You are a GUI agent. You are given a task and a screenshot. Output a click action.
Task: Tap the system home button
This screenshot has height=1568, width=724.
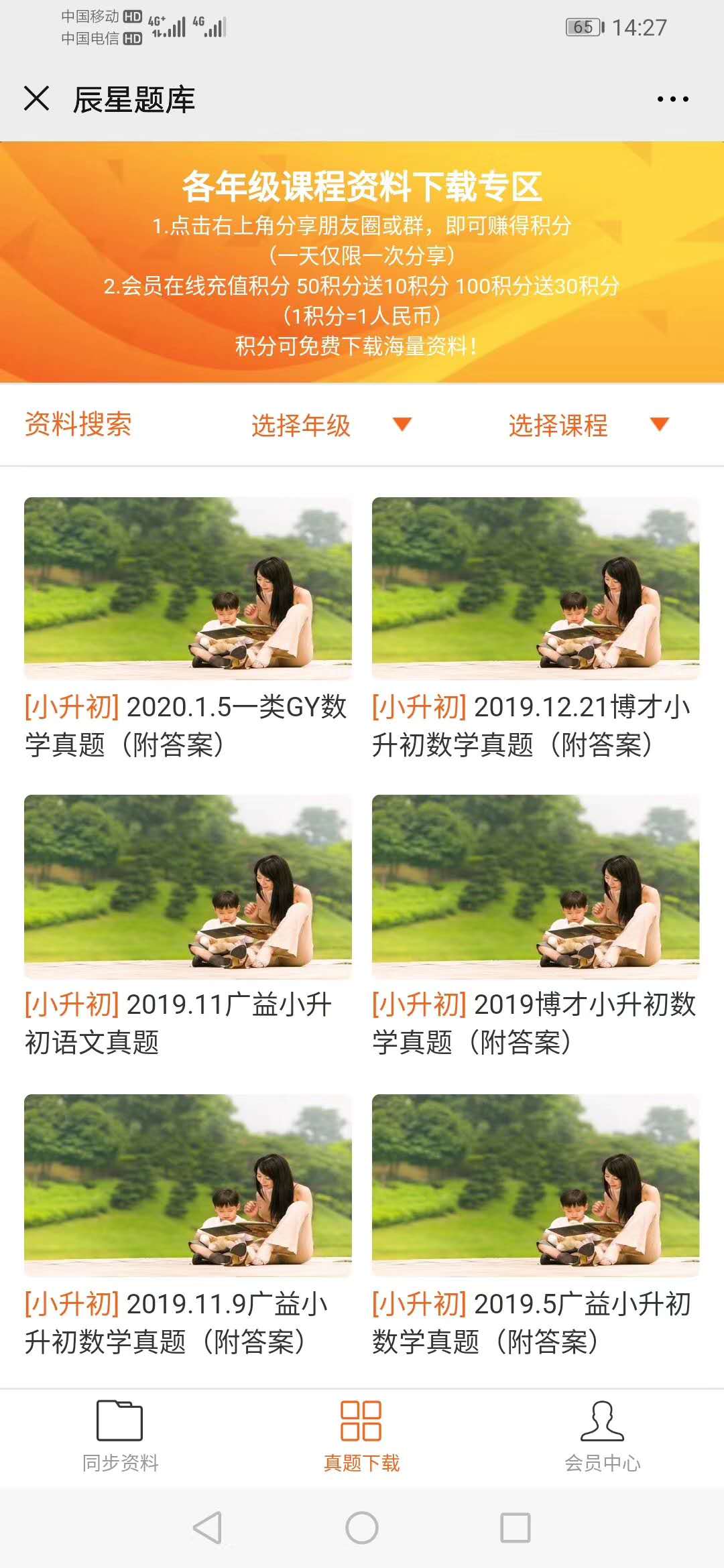click(x=361, y=1528)
